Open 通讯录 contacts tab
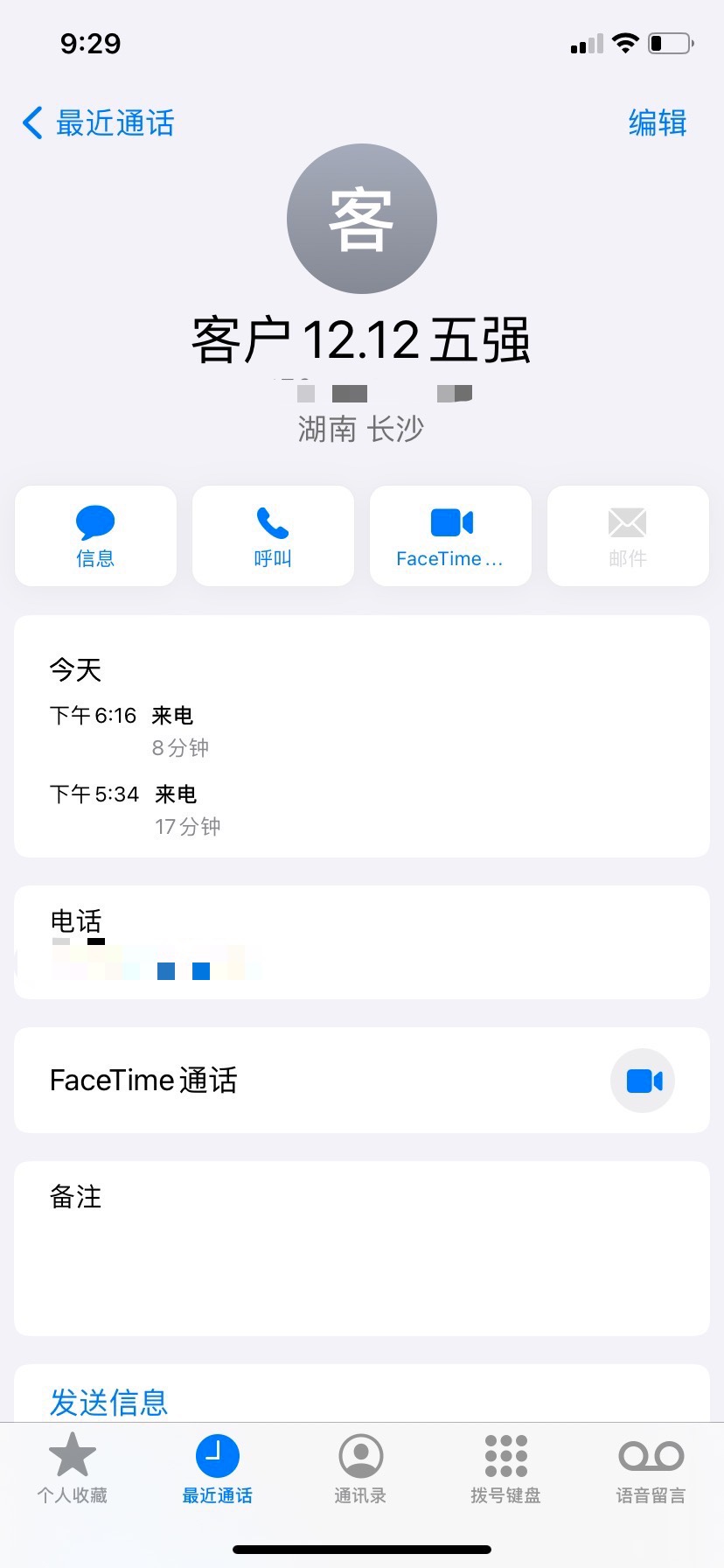The height and width of the screenshot is (1568, 724). (360, 1471)
